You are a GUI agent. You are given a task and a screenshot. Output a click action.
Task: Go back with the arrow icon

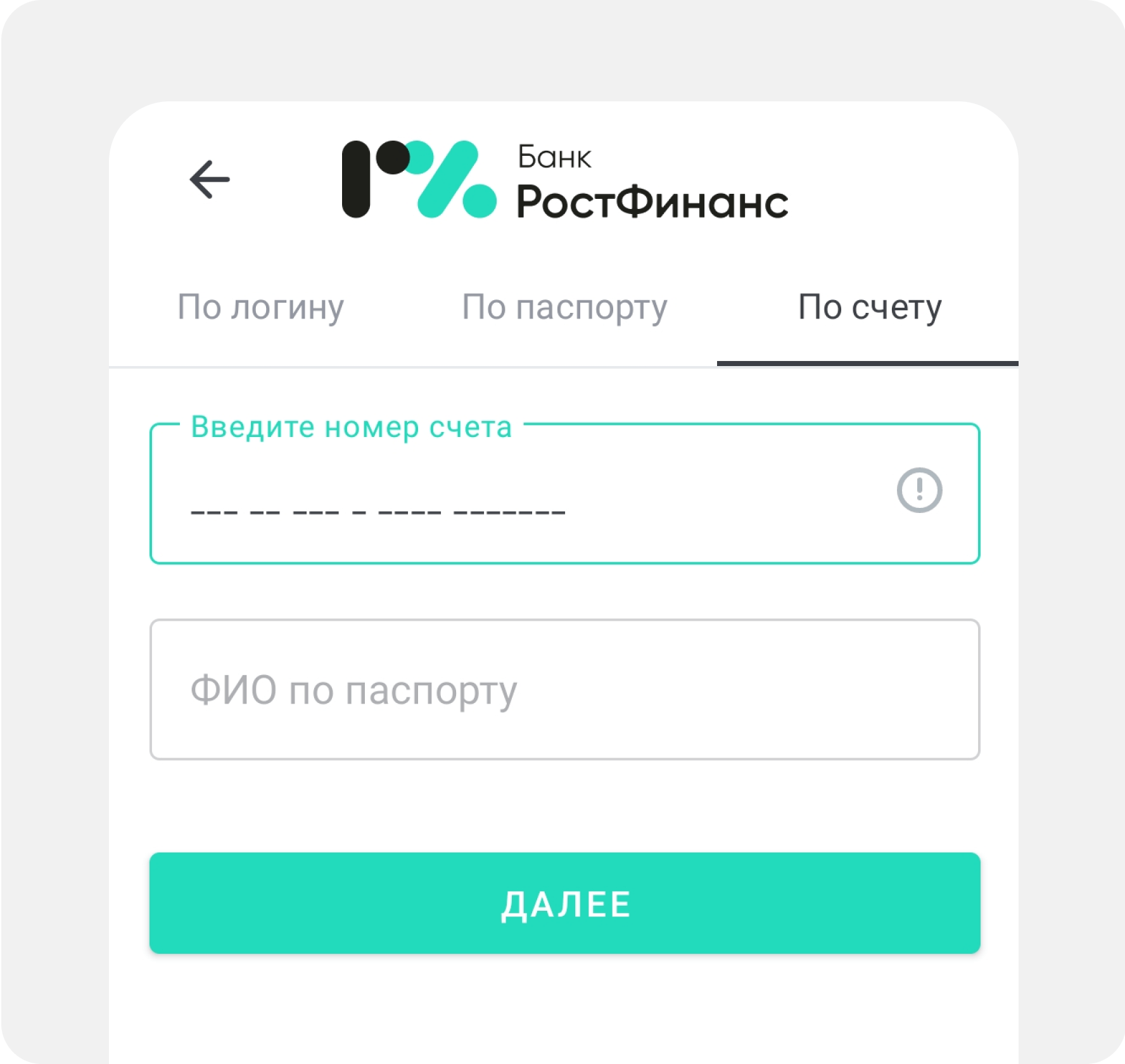tap(210, 180)
